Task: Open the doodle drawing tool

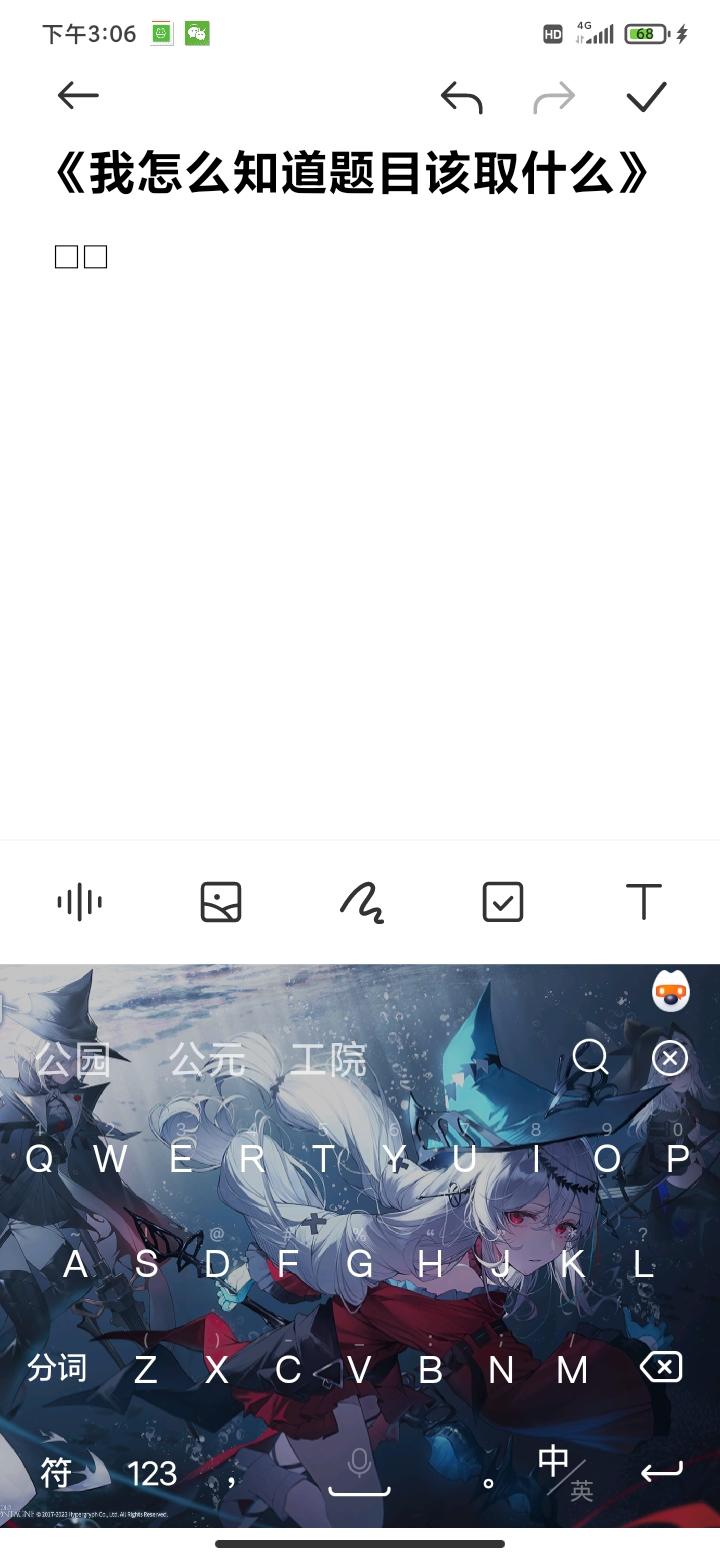Action: [362, 900]
